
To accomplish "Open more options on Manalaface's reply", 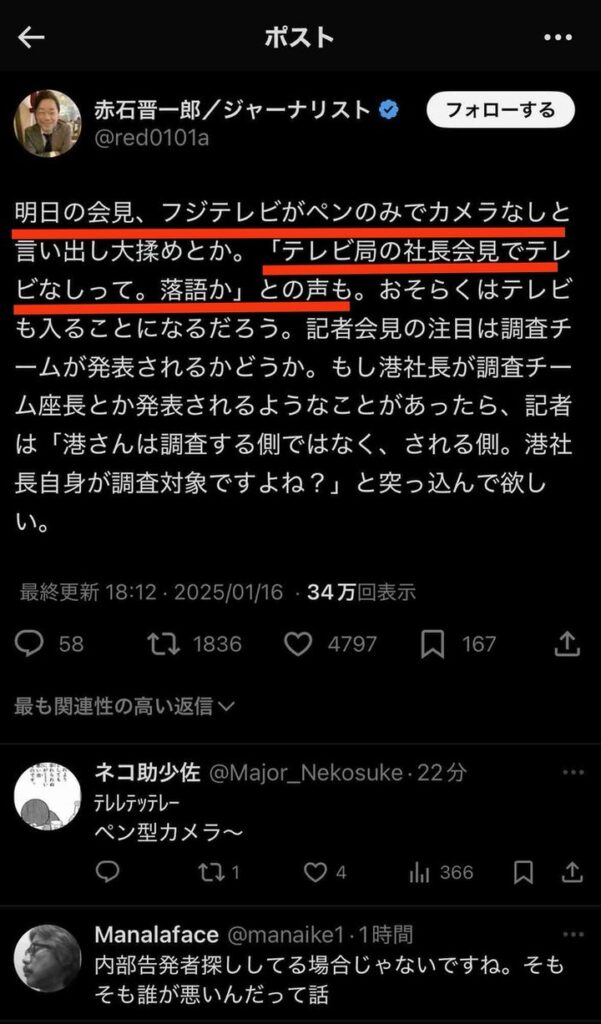I will click(572, 935).
